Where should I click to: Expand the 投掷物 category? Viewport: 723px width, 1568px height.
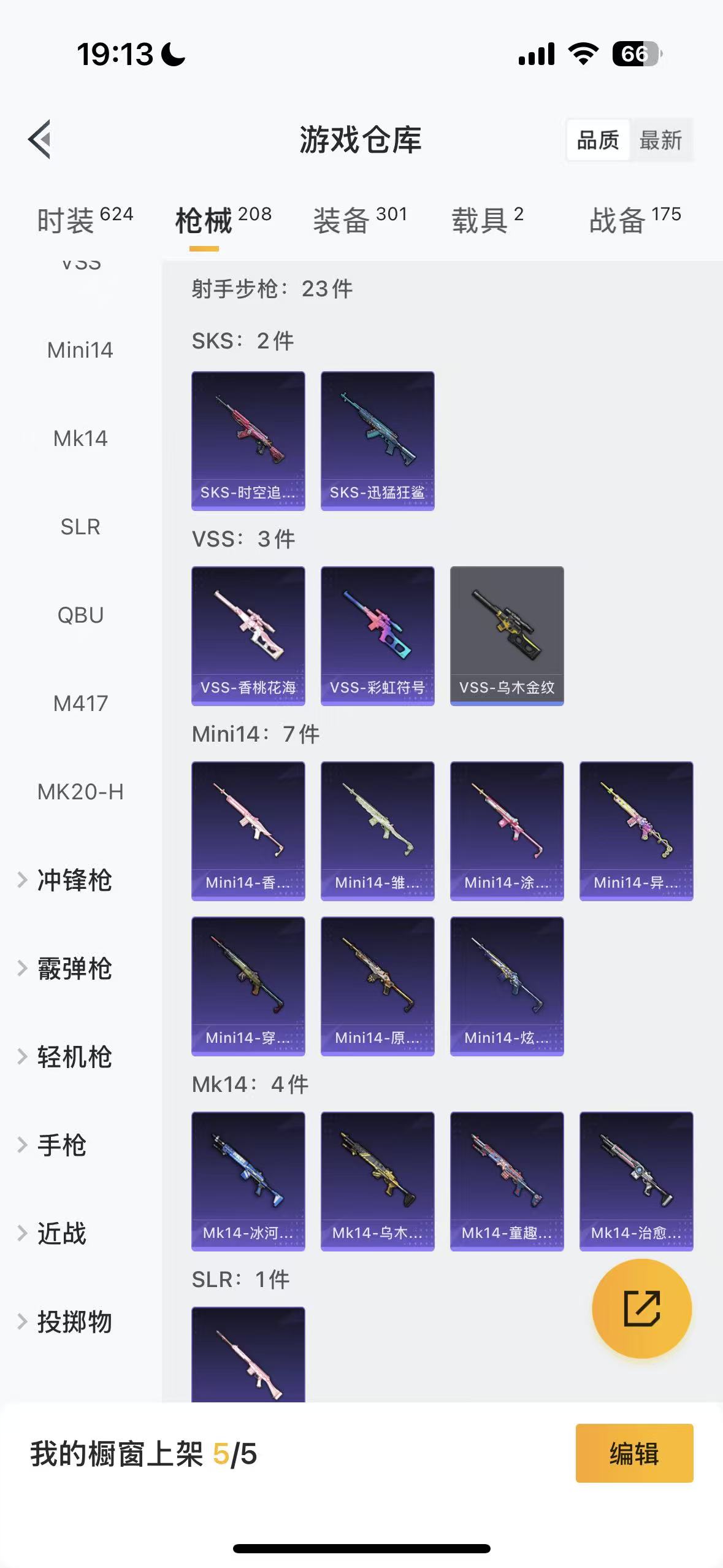(74, 1322)
